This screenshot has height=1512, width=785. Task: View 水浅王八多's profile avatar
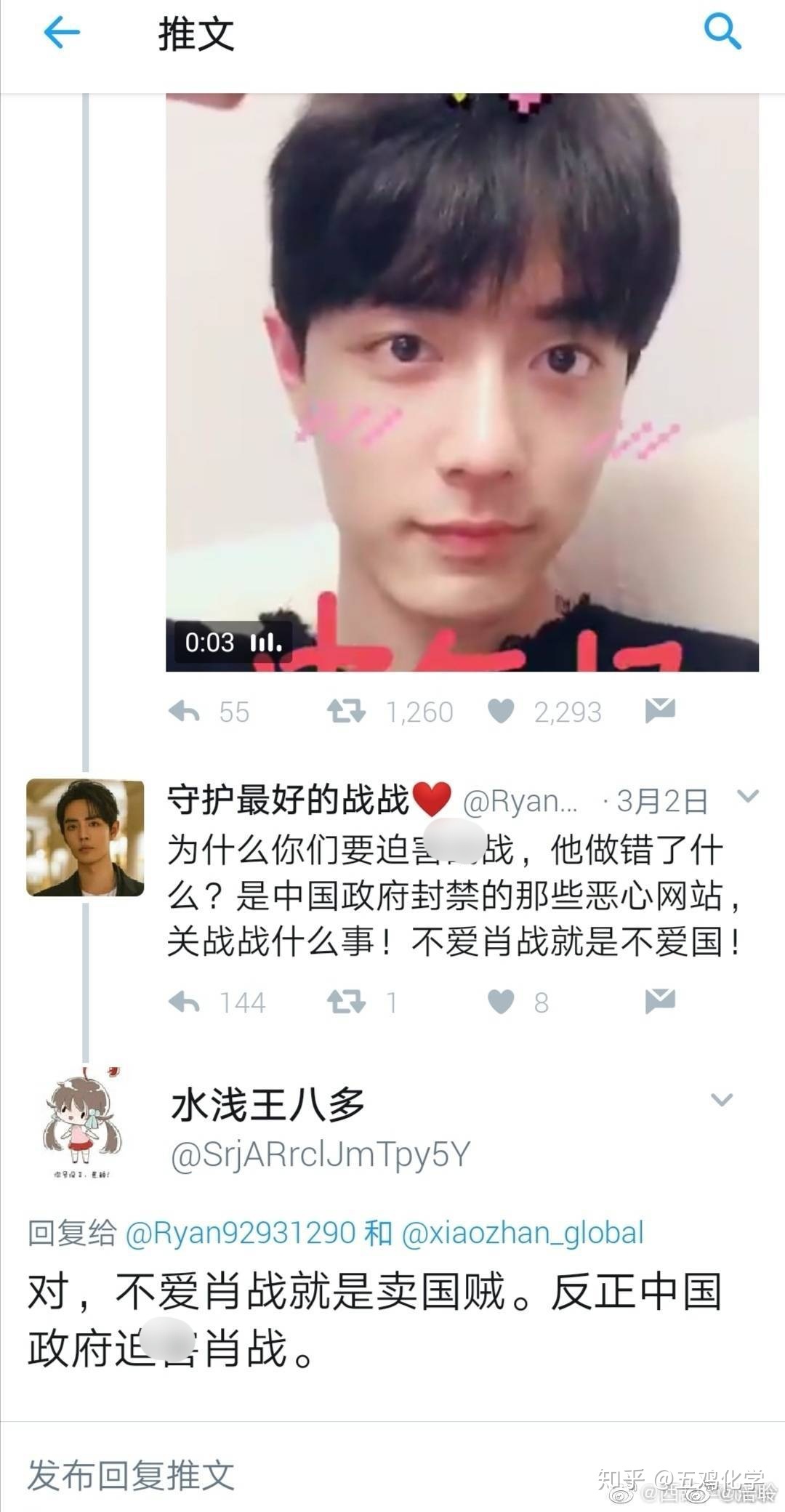(x=83, y=1122)
